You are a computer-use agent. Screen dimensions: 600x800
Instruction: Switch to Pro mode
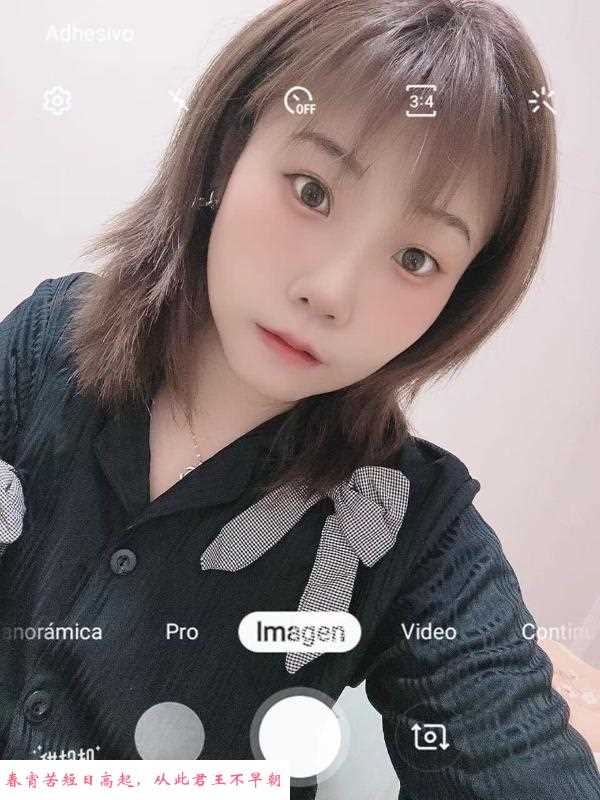[x=182, y=632]
